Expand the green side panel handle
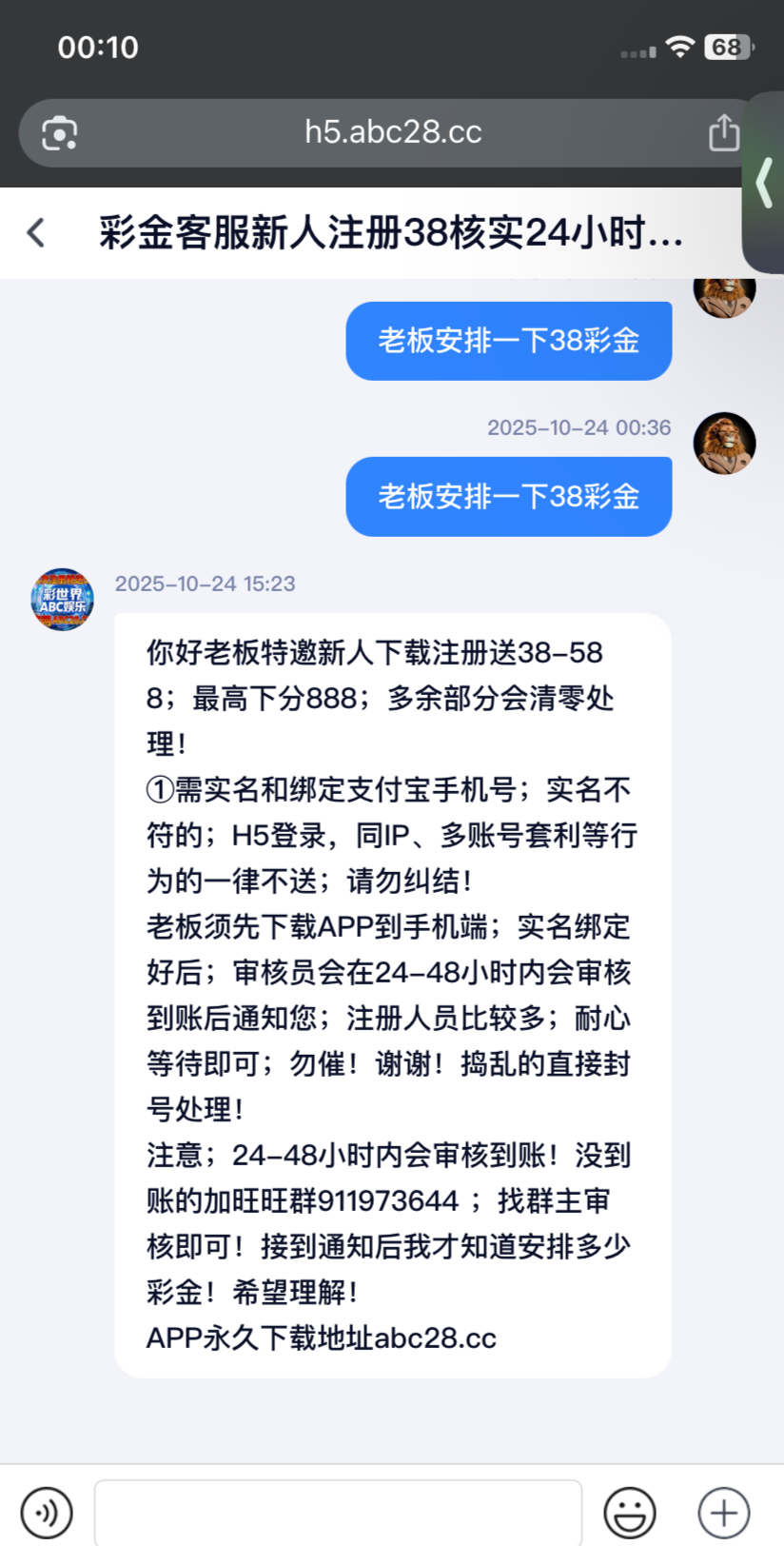 (x=764, y=183)
